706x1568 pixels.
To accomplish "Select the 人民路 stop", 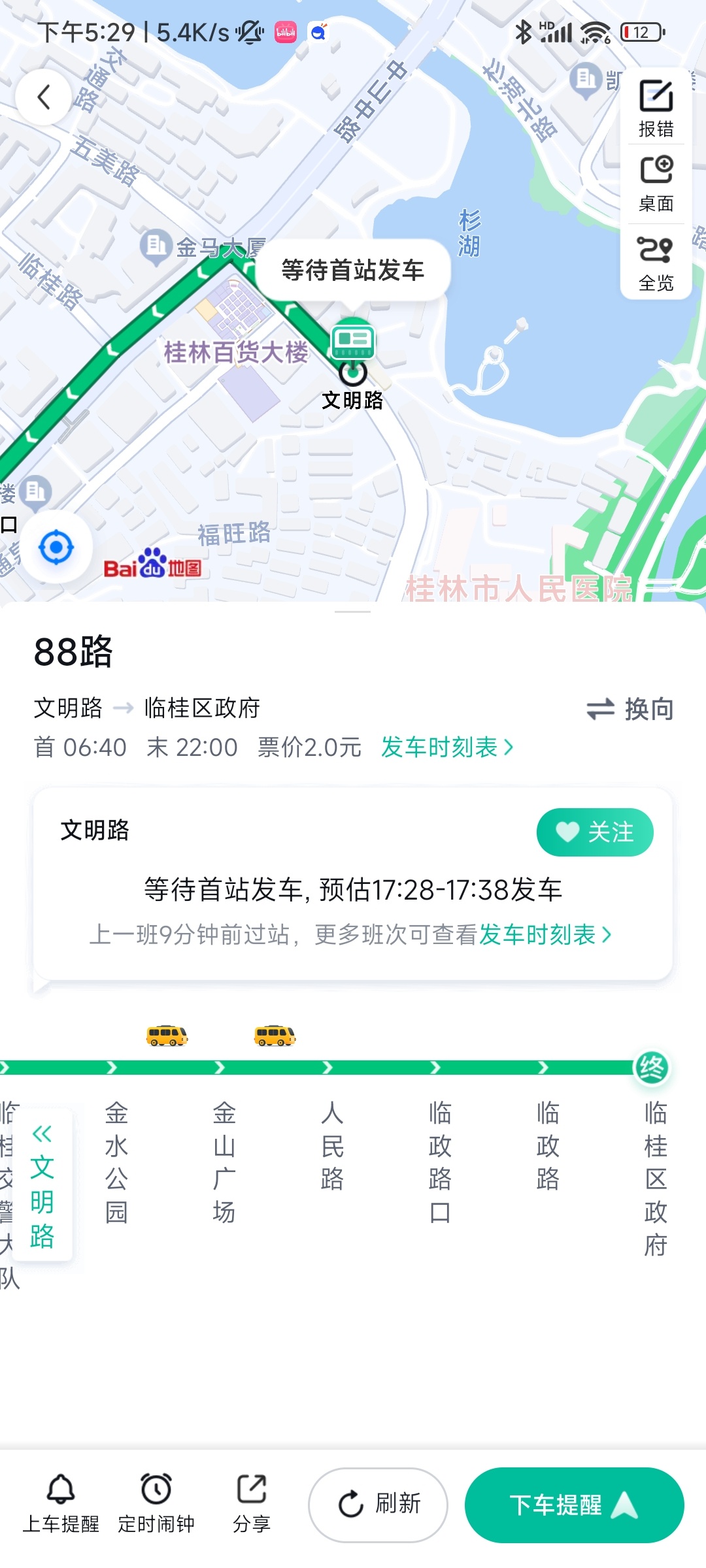I will (332, 1145).
